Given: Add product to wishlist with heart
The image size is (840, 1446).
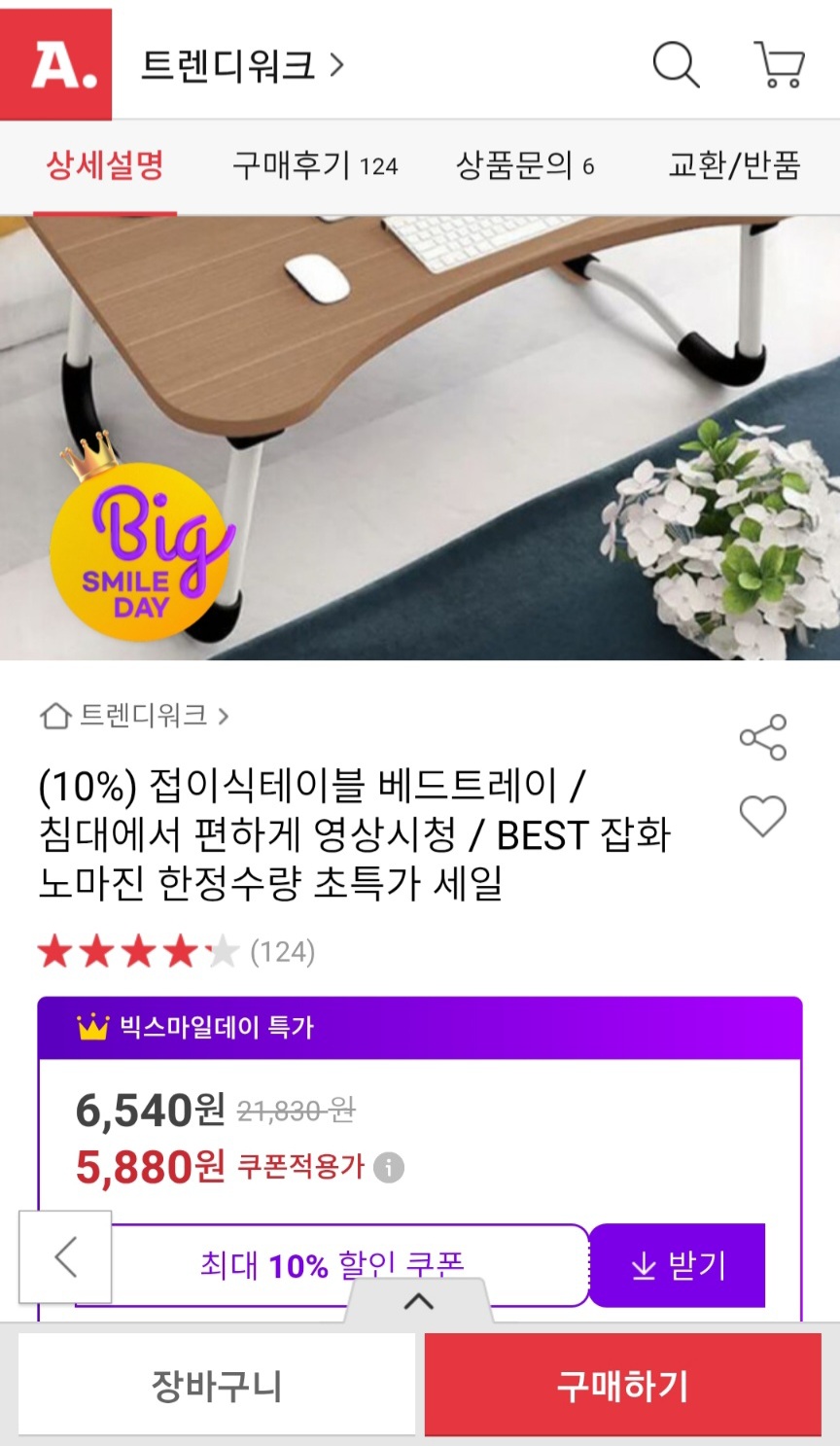Looking at the screenshot, I should point(763,816).
